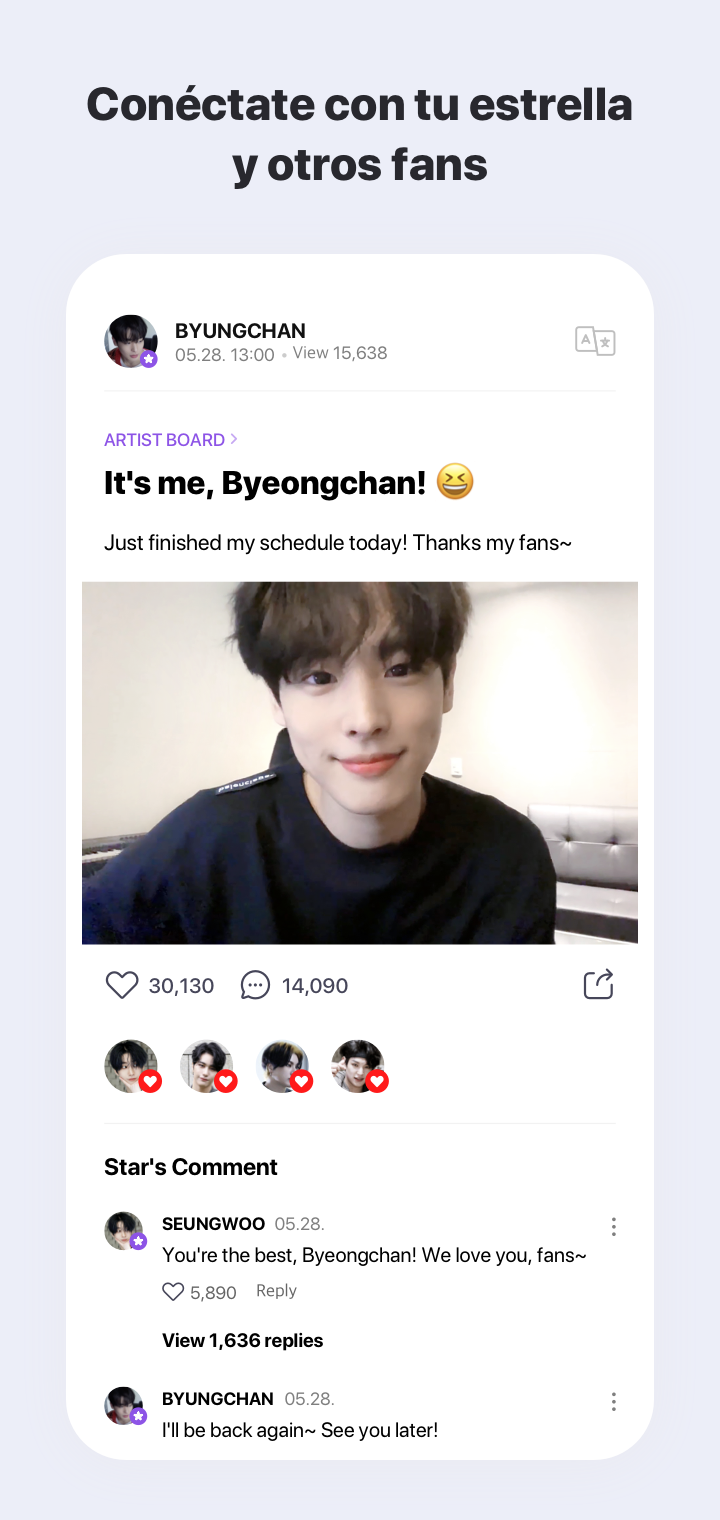Open the options menu on SEUNGWOO's comment
Screen dimensions: 720x1520
coord(613,1225)
